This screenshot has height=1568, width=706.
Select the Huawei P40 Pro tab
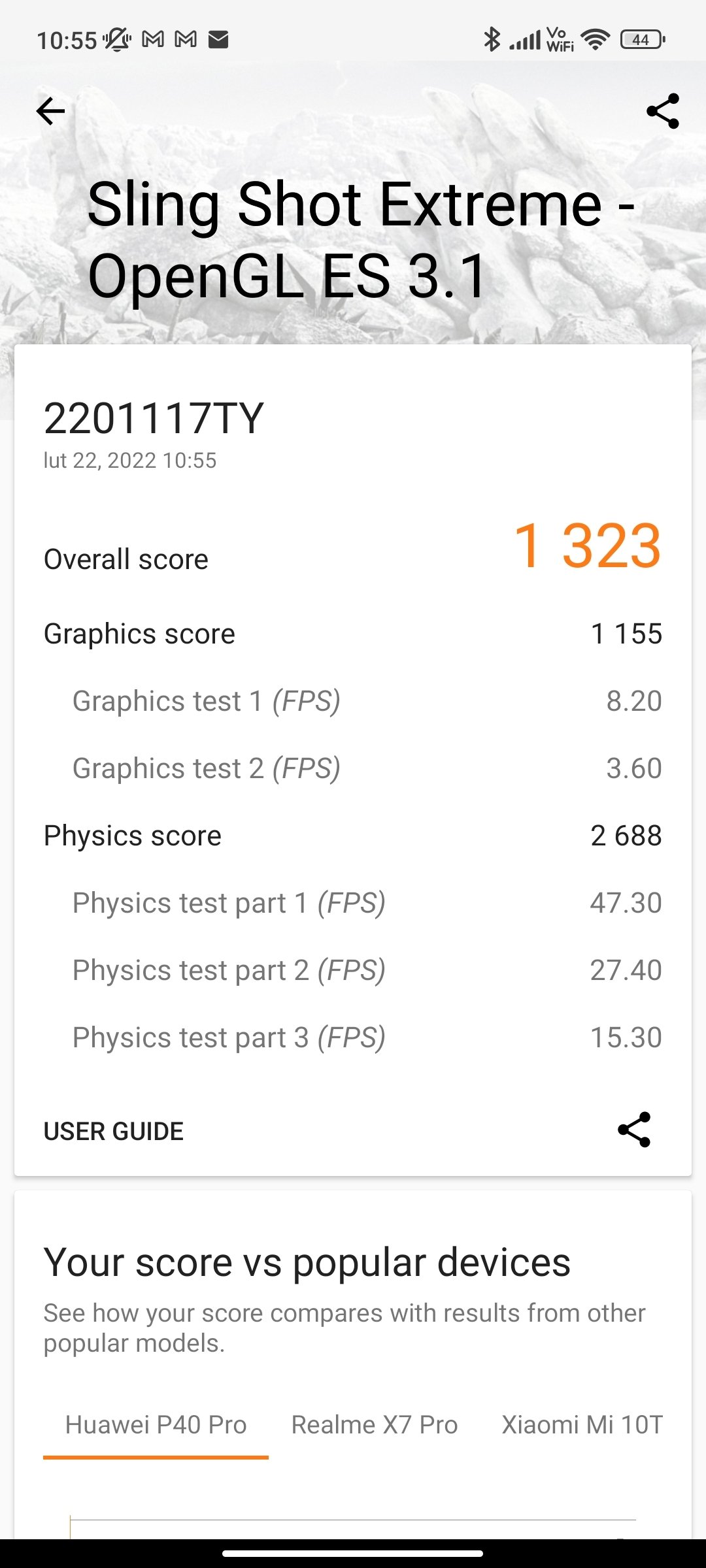[x=156, y=1424]
